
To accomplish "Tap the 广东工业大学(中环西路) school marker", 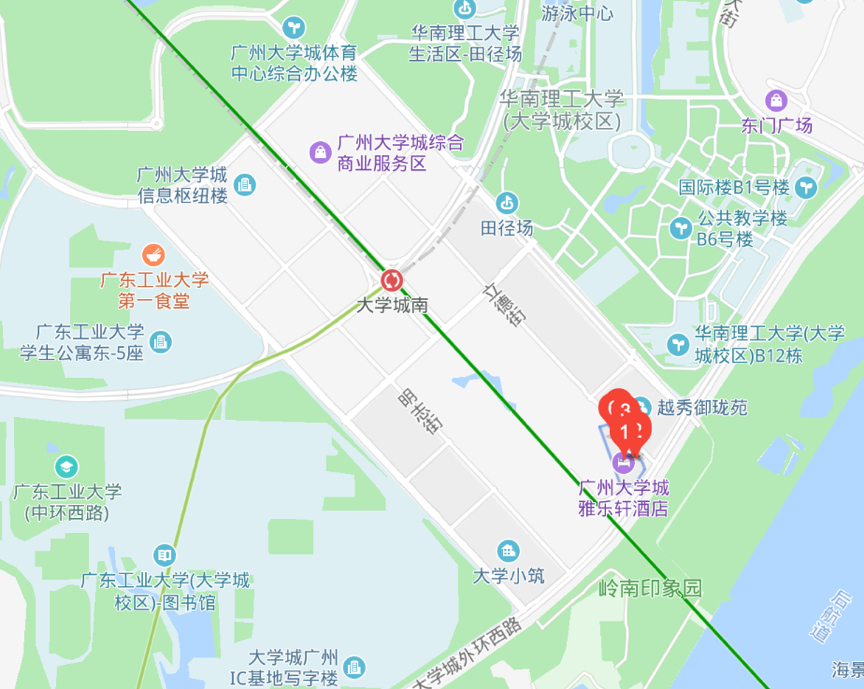I will point(66,467).
